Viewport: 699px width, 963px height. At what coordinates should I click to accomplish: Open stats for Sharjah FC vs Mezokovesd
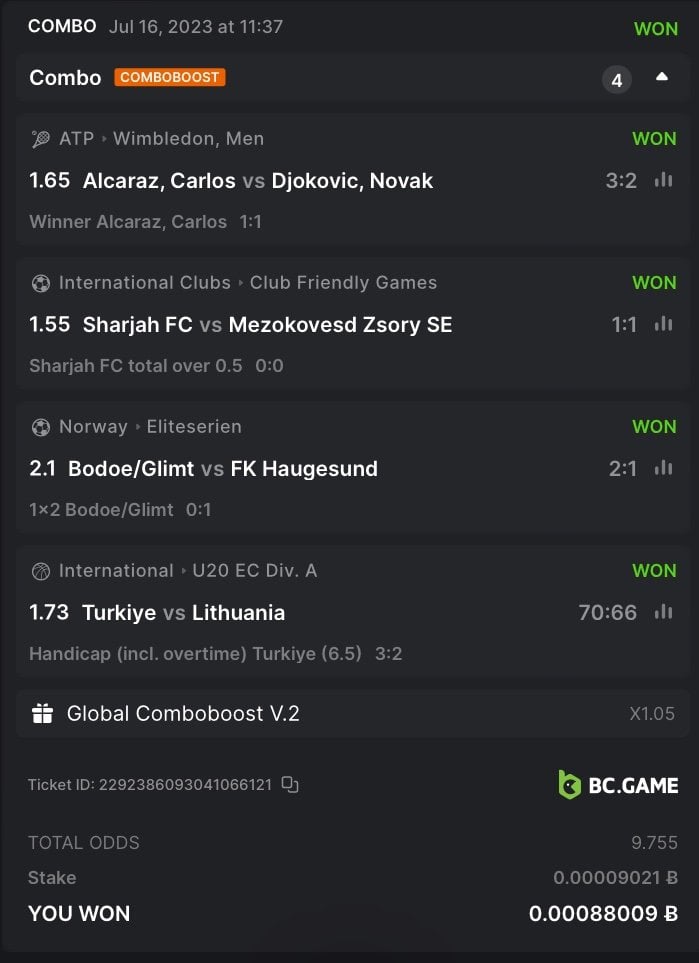[662, 324]
